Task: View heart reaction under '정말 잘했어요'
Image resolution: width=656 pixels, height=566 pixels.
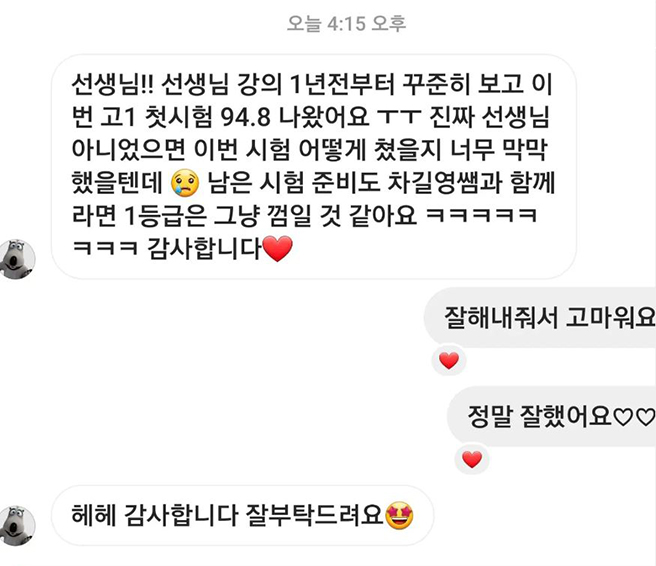Action: tap(471, 459)
